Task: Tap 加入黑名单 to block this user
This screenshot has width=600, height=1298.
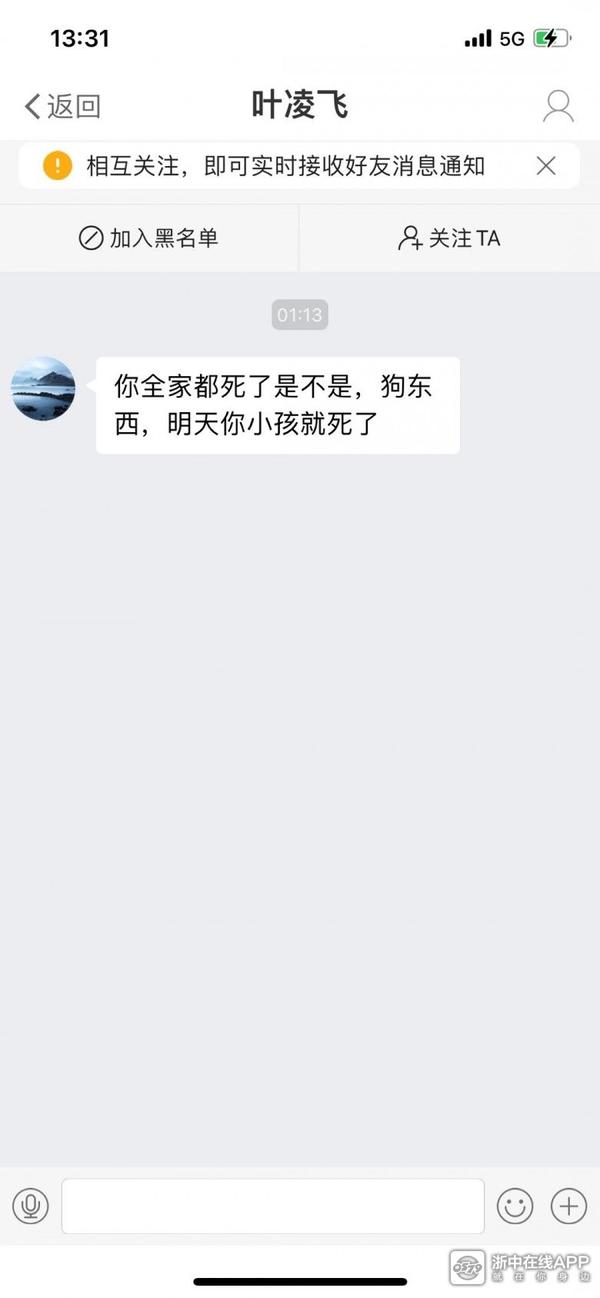Action: 149,238
